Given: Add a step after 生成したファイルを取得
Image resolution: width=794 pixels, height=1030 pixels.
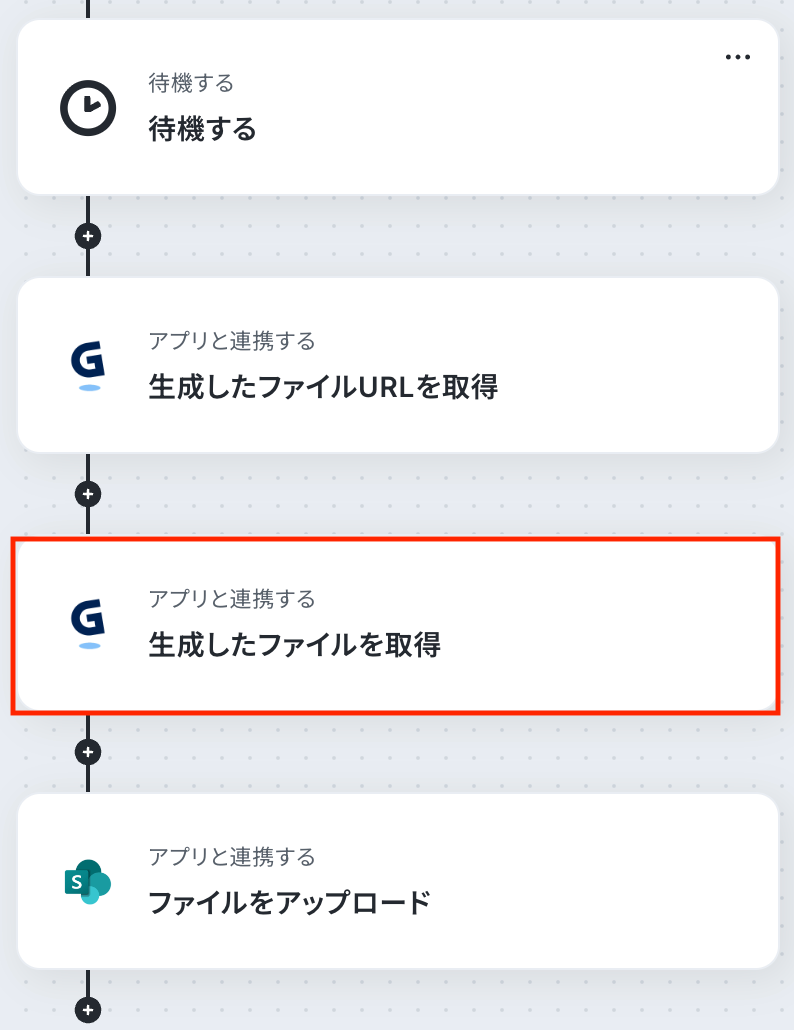Looking at the screenshot, I should point(88,752).
